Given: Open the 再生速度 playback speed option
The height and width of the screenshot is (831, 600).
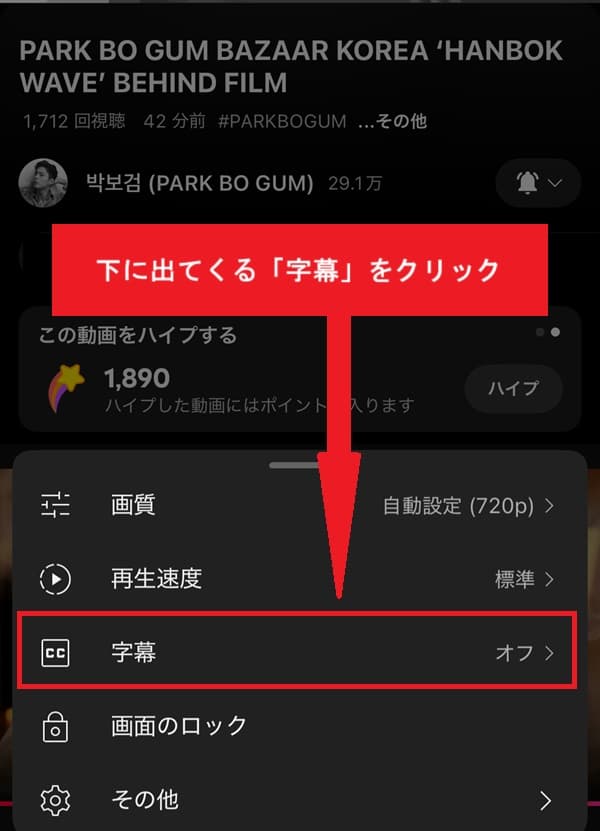Looking at the screenshot, I should pyautogui.click(x=300, y=579).
